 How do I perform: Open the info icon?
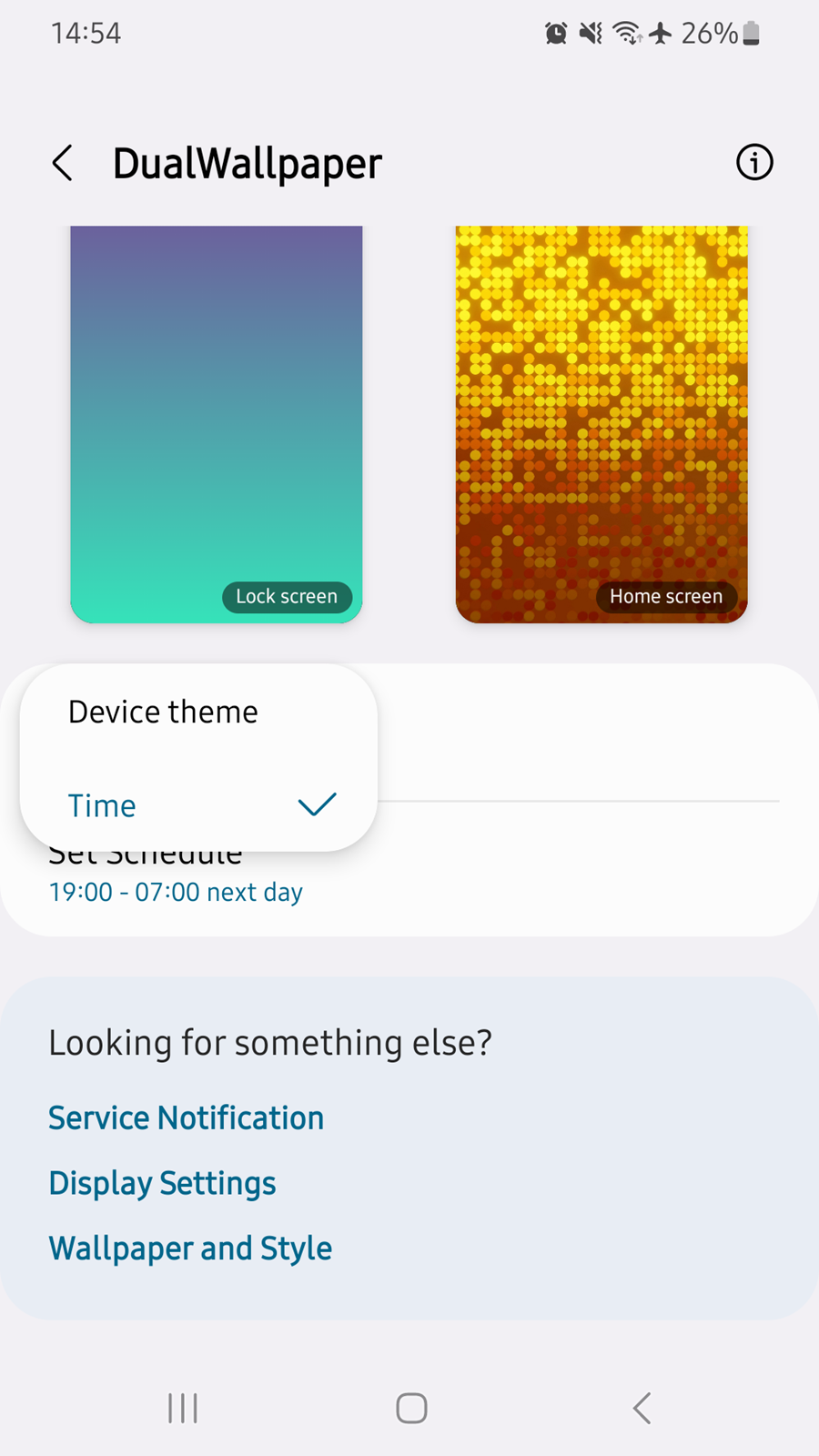click(754, 163)
